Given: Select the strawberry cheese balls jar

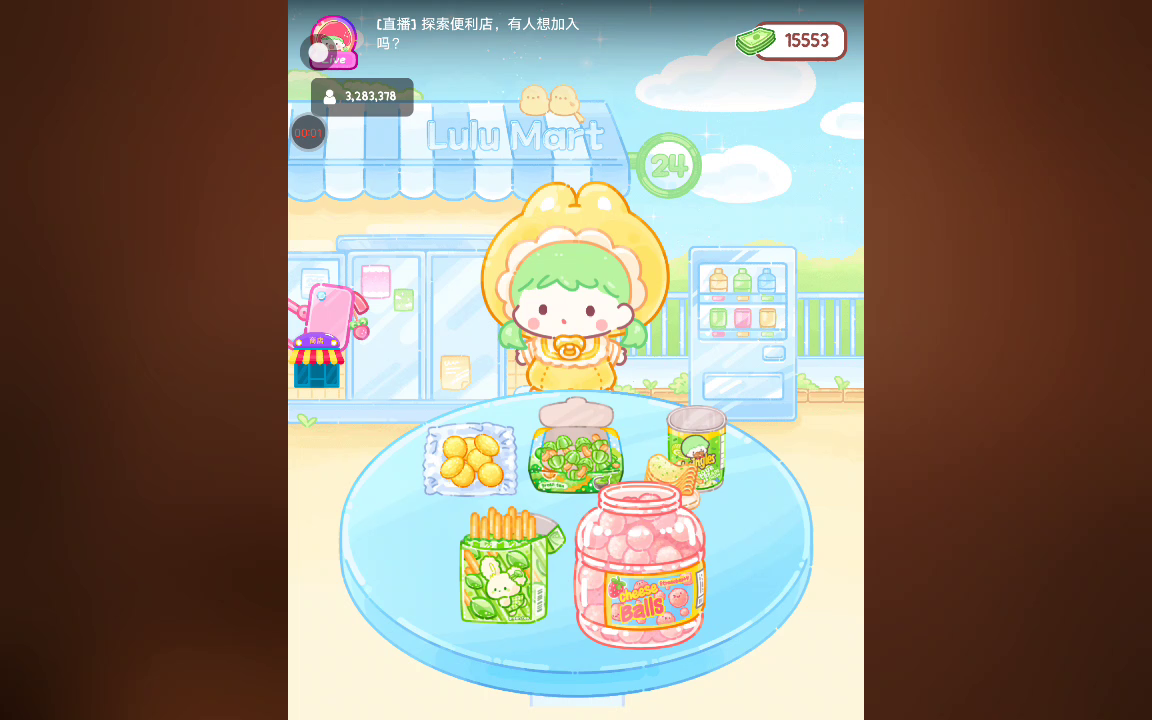Looking at the screenshot, I should 640,565.
